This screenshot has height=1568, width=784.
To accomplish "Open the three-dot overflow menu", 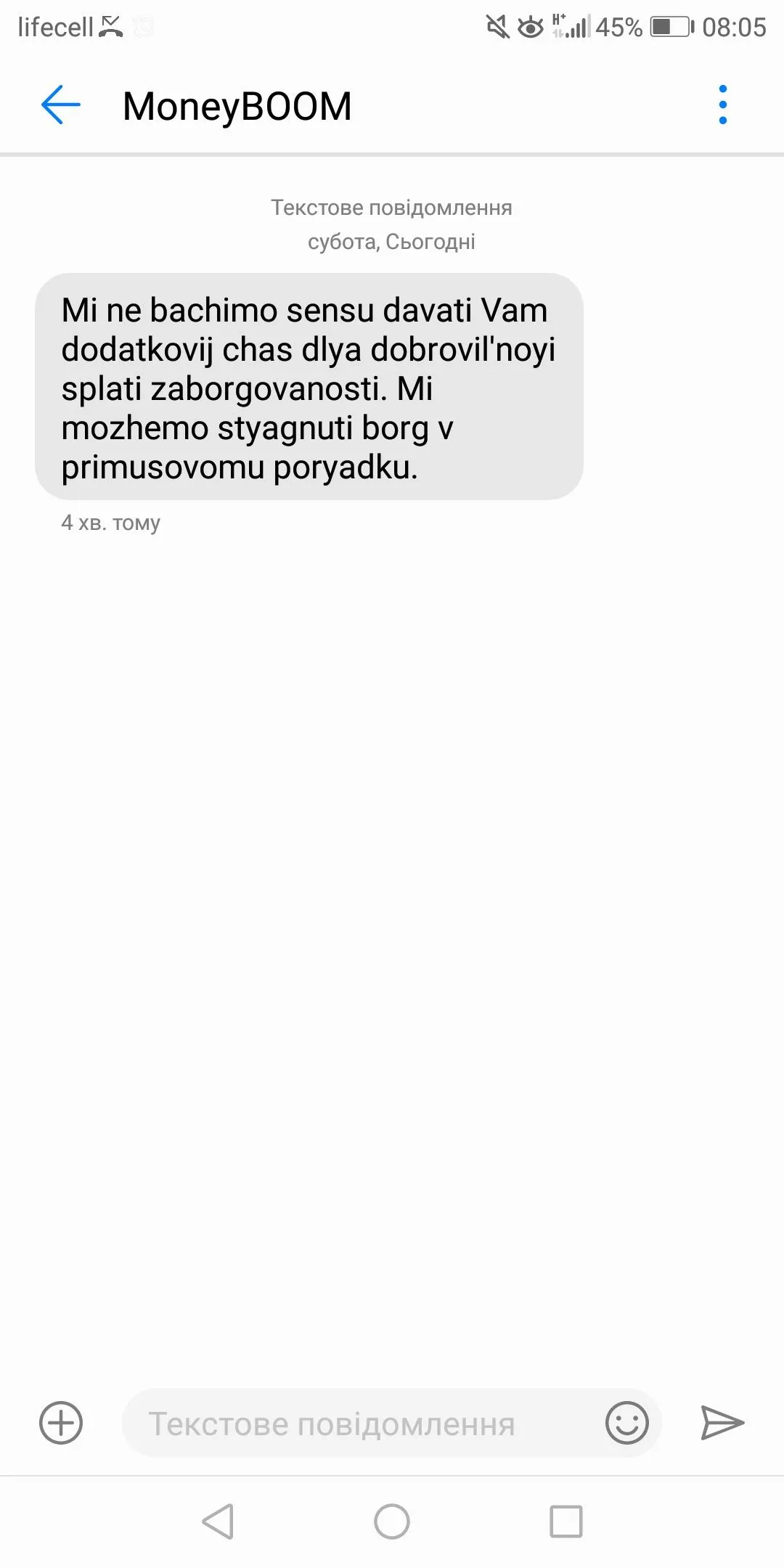I will point(722,105).
